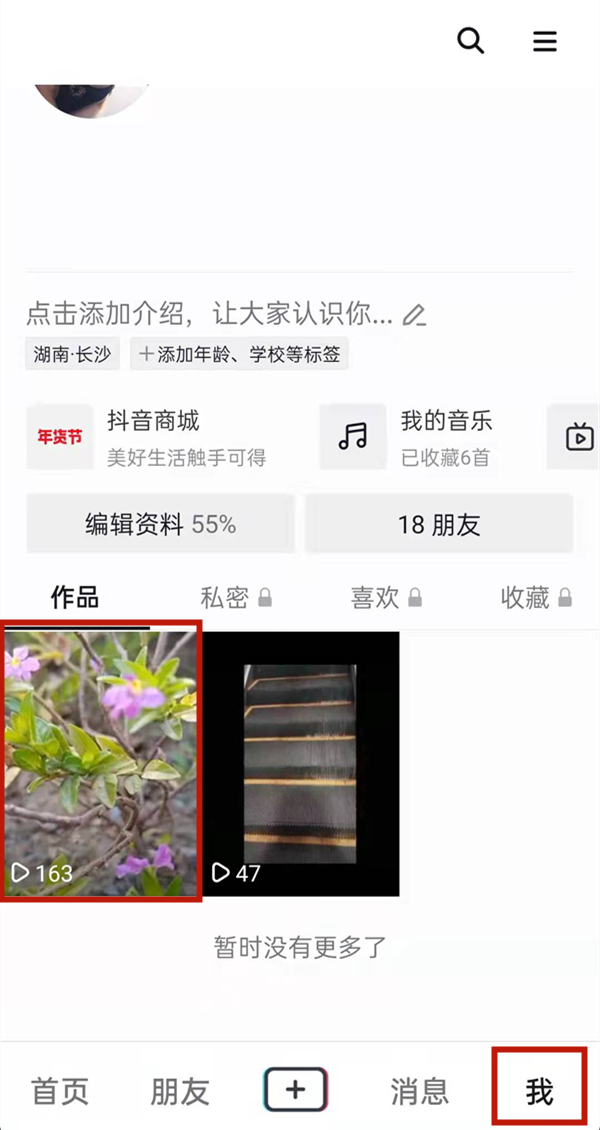View the 18 朋友 friends list

click(x=439, y=523)
